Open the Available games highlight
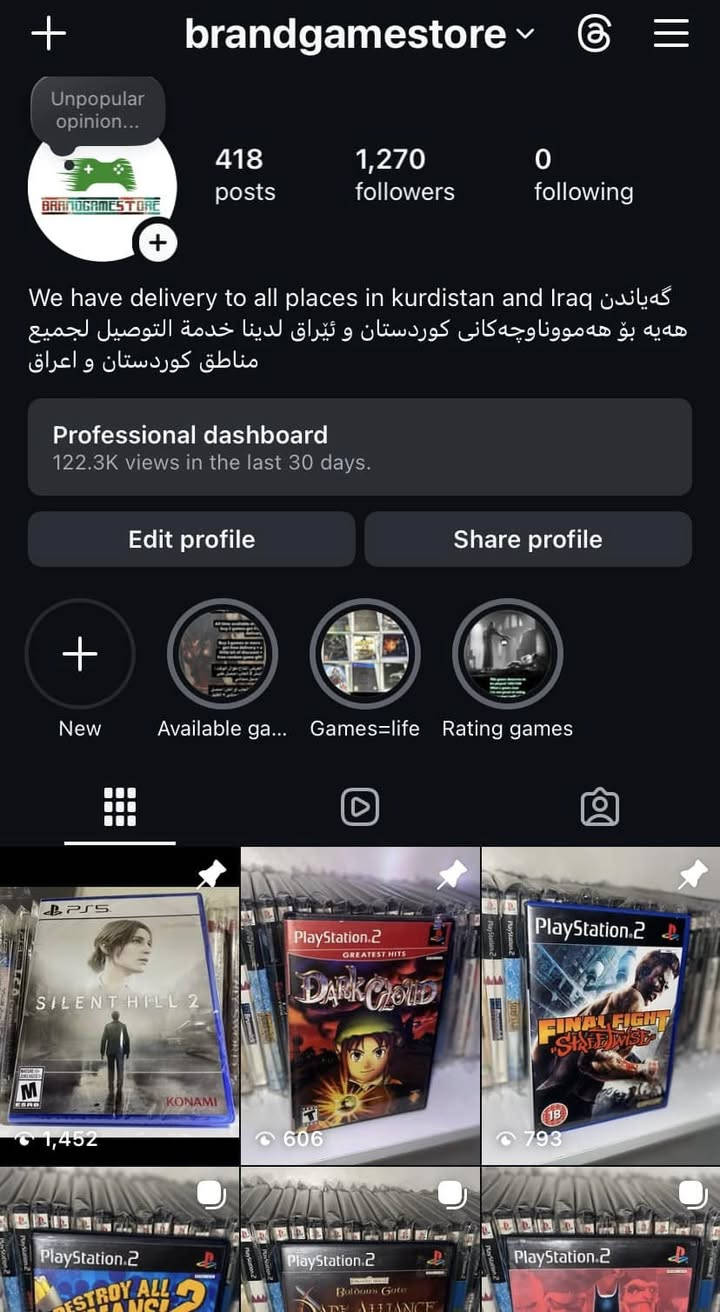Viewport: 720px width, 1312px height. coord(222,654)
